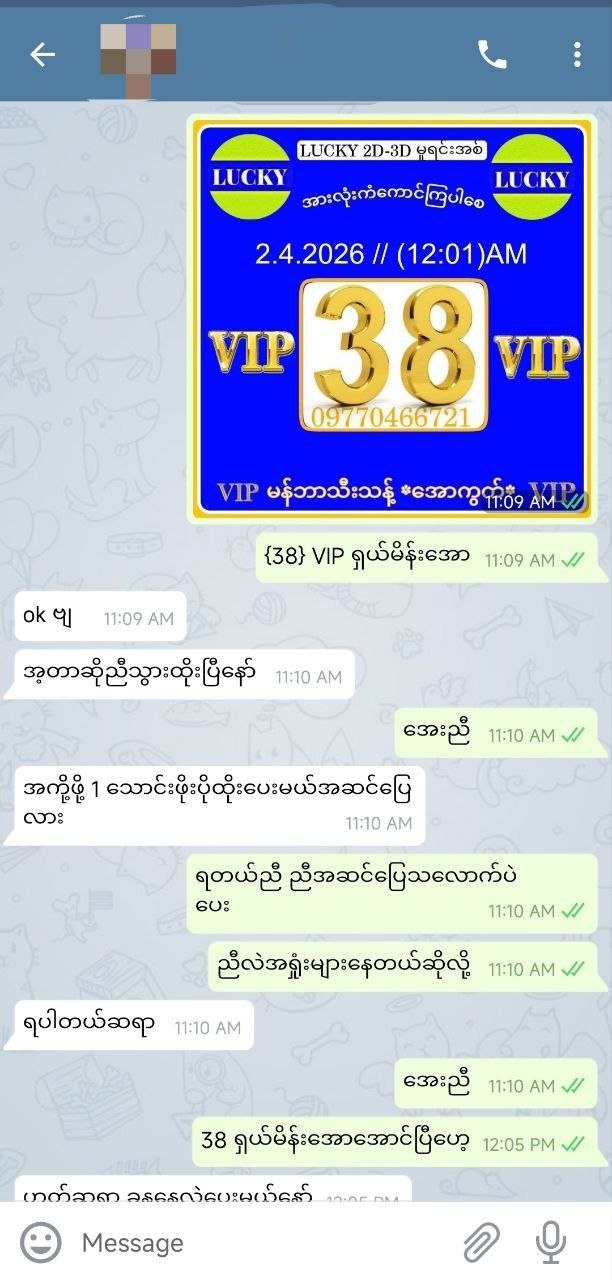Viewport: 612px width, 1280px height.
Task: Focus the Message text field
Action: tap(250, 1243)
